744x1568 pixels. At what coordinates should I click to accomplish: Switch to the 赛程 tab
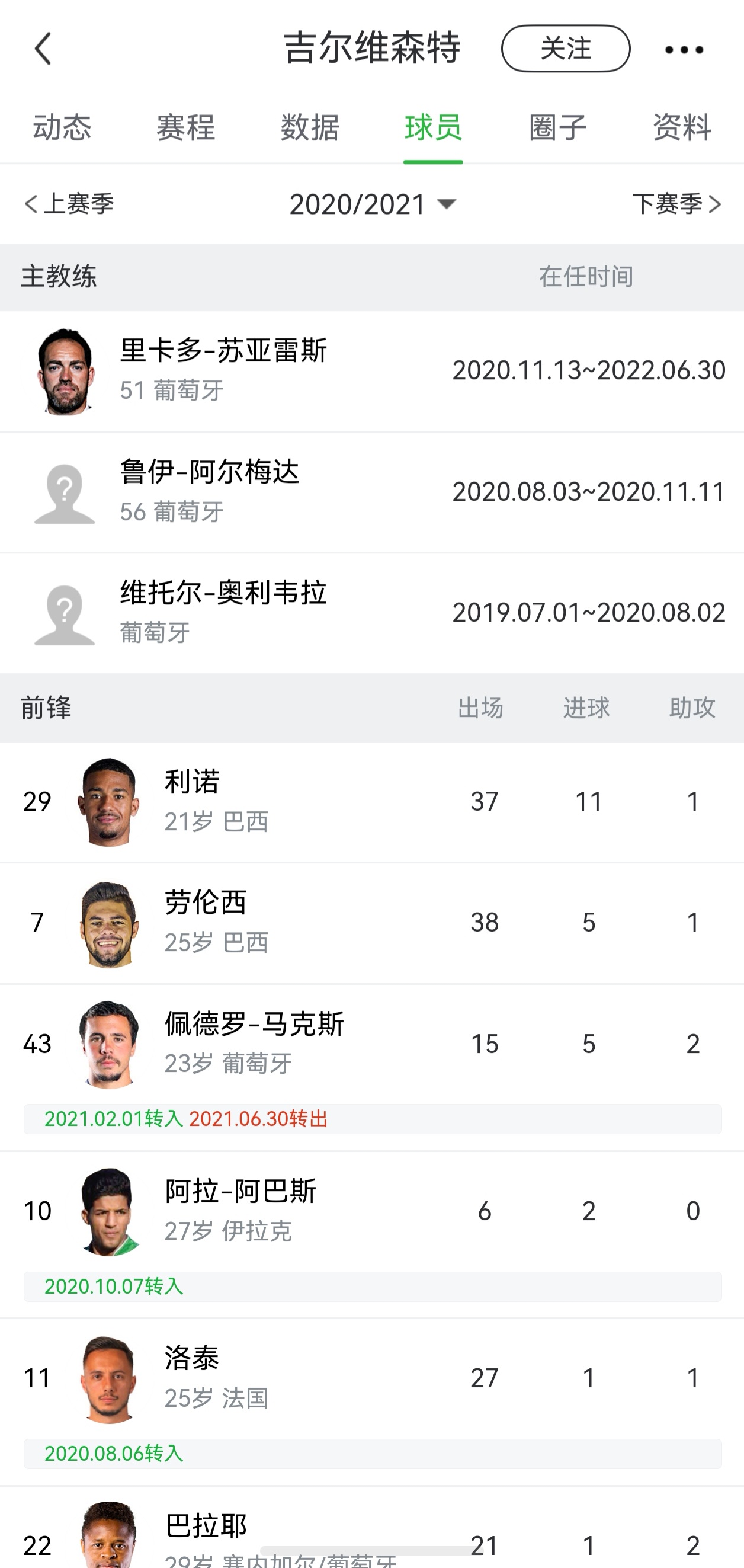click(x=186, y=127)
